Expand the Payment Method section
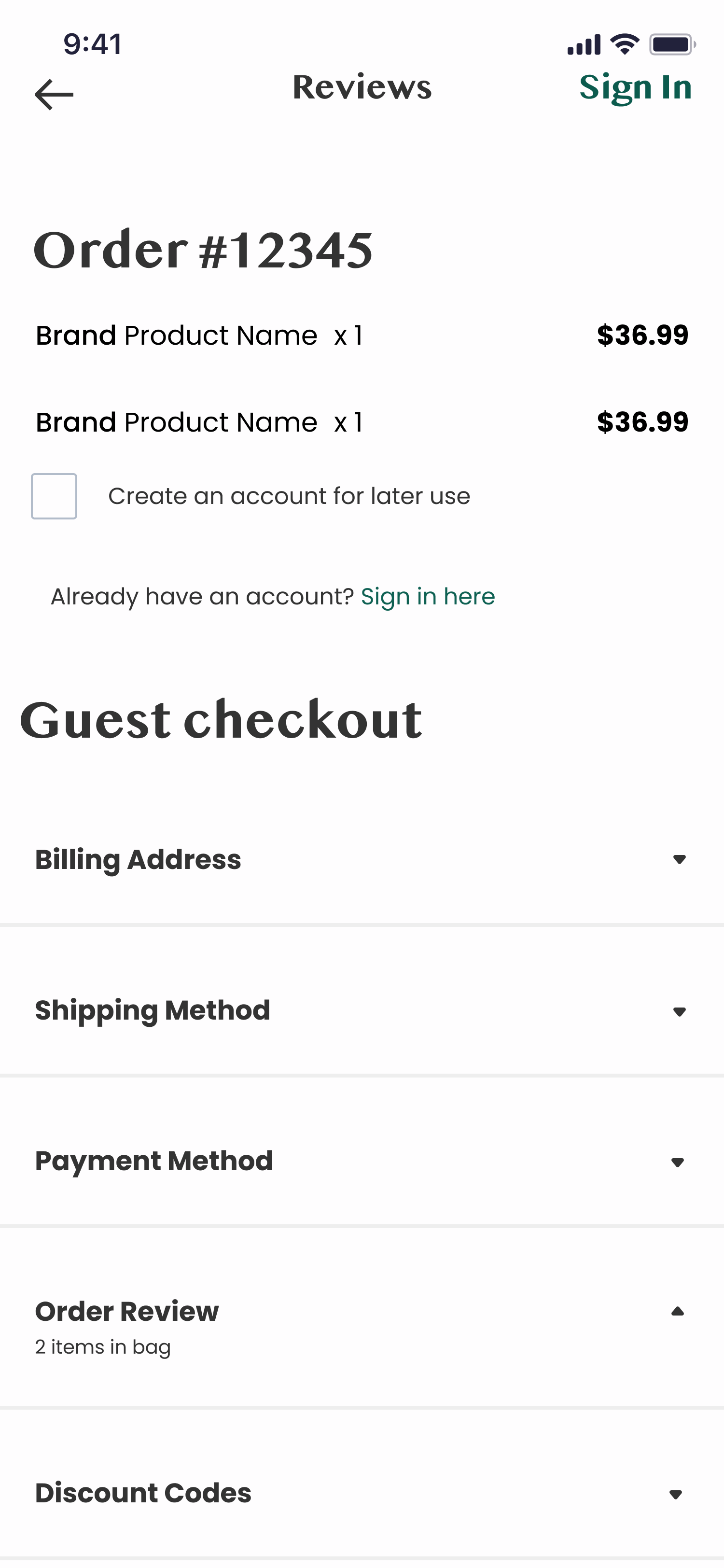The image size is (724, 1568). click(x=677, y=1162)
